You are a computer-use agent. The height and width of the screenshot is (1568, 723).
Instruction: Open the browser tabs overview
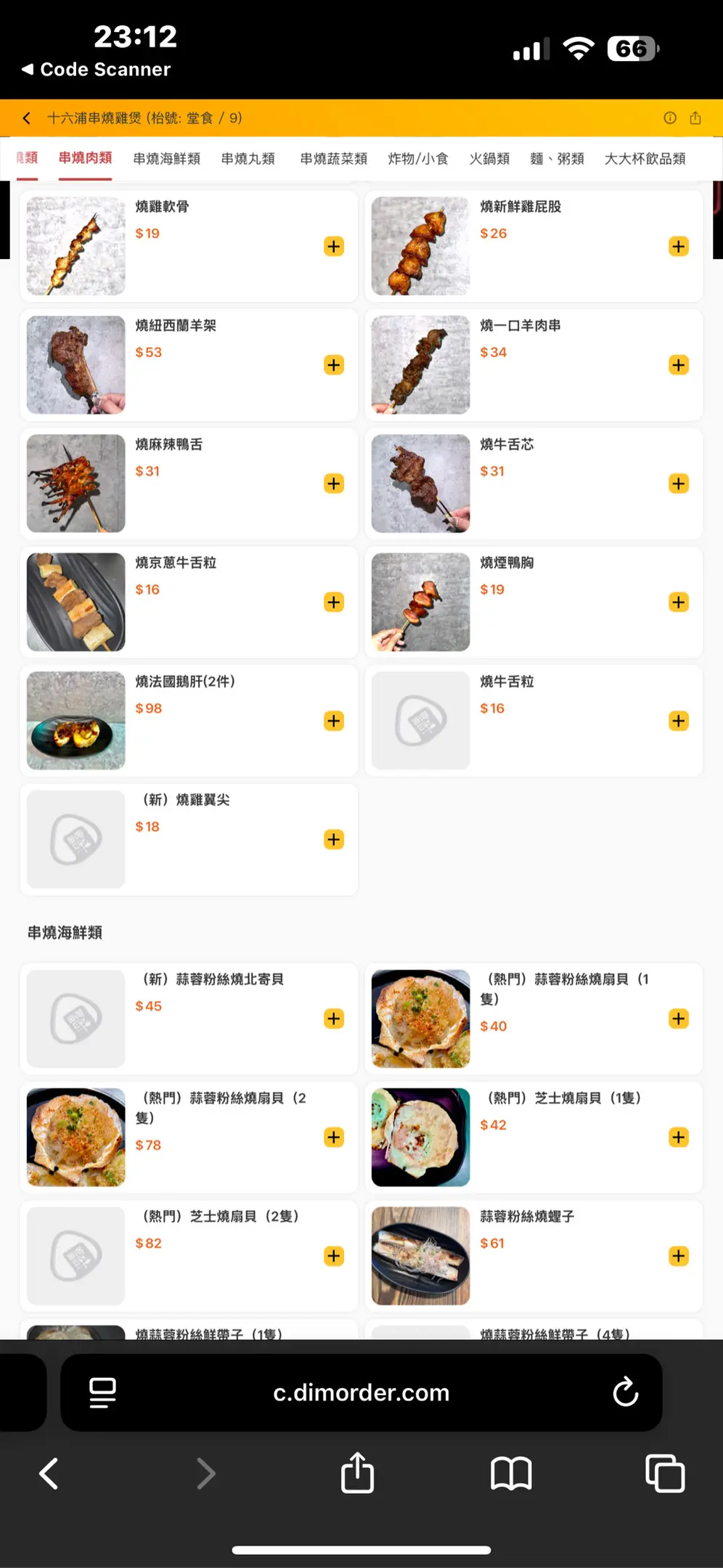[665, 1474]
